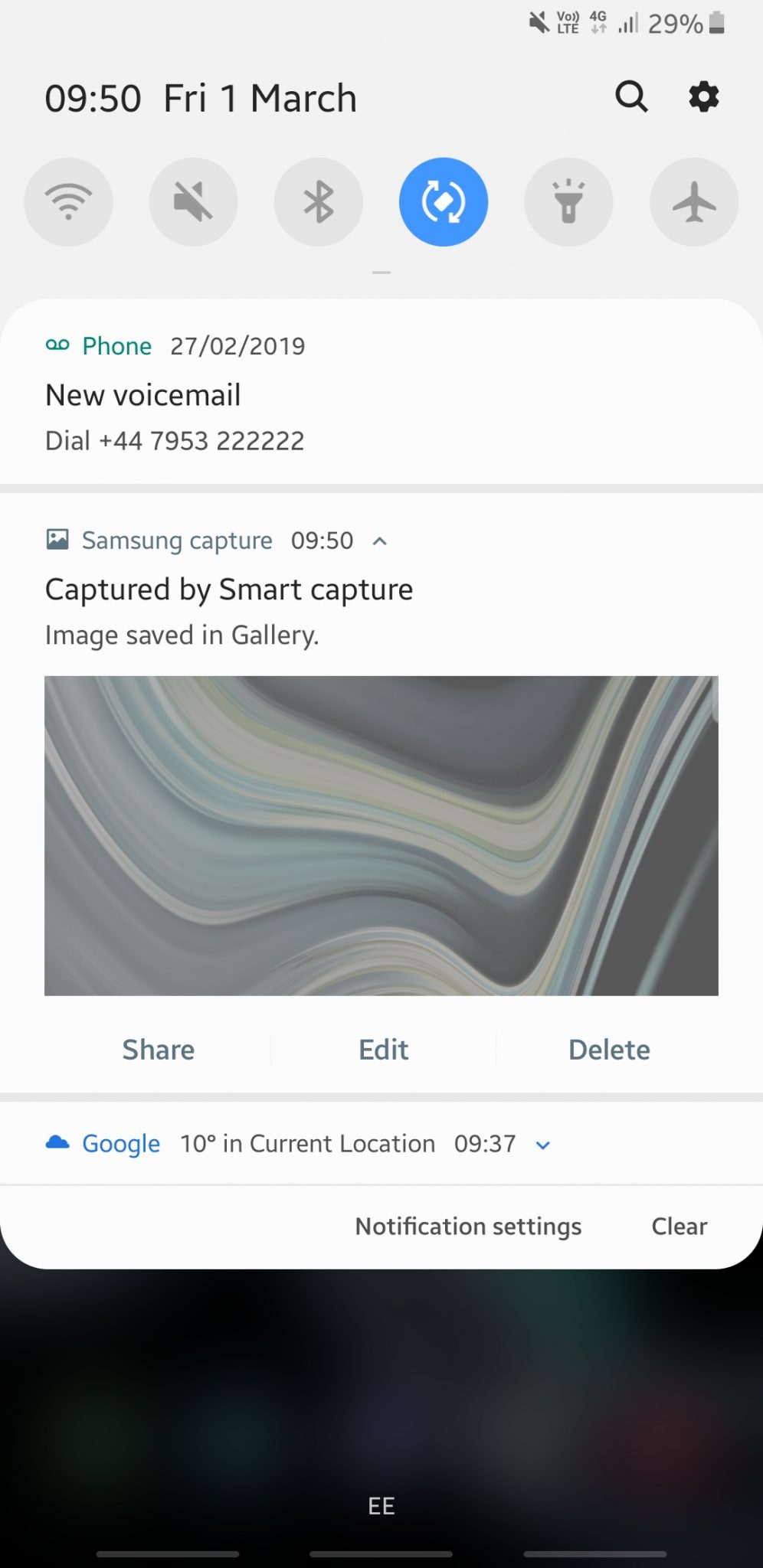
Task: Clear all notifications
Action: click(x=679, y=1227)
